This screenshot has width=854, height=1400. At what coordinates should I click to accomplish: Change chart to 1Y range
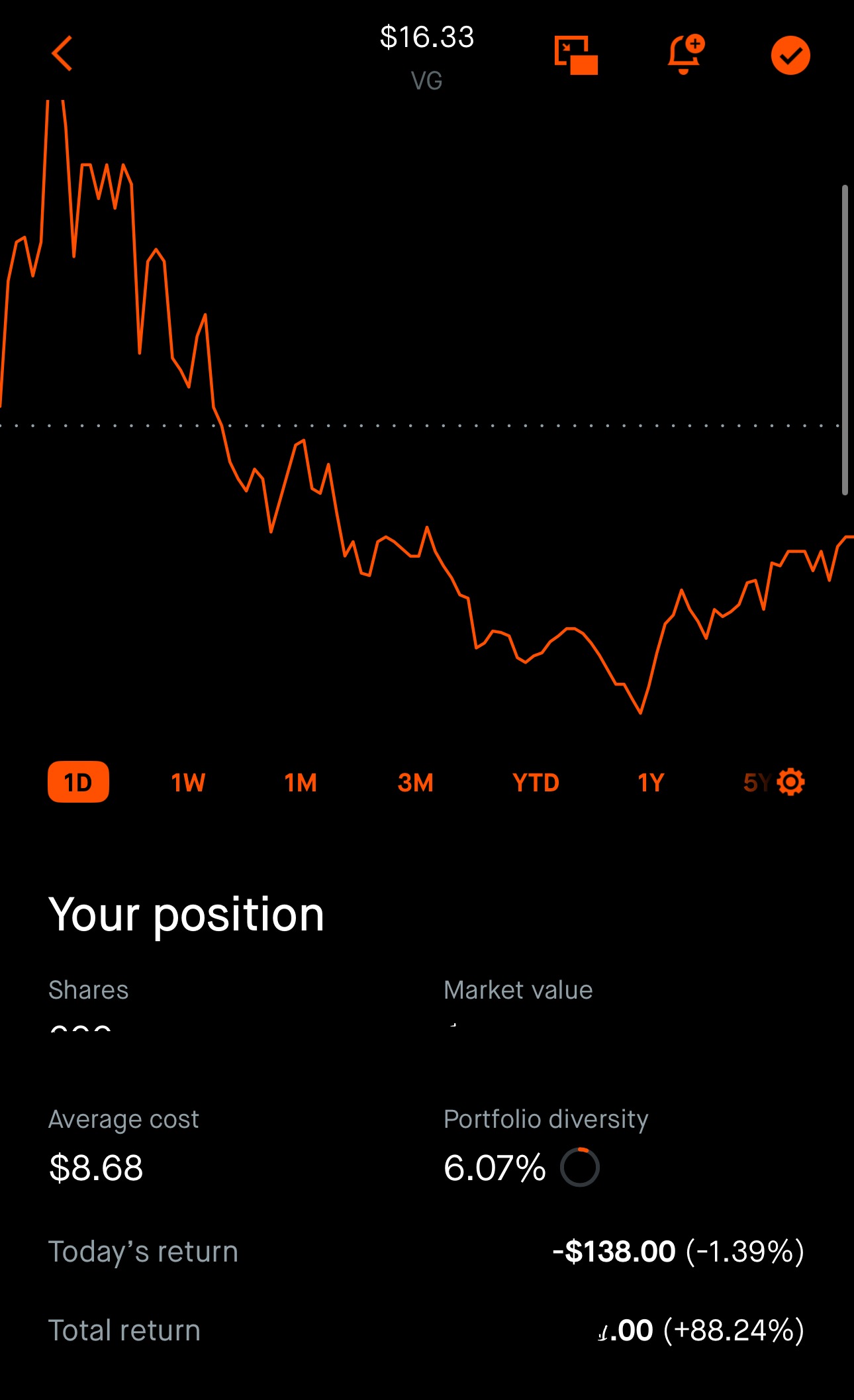click(651, 783)
